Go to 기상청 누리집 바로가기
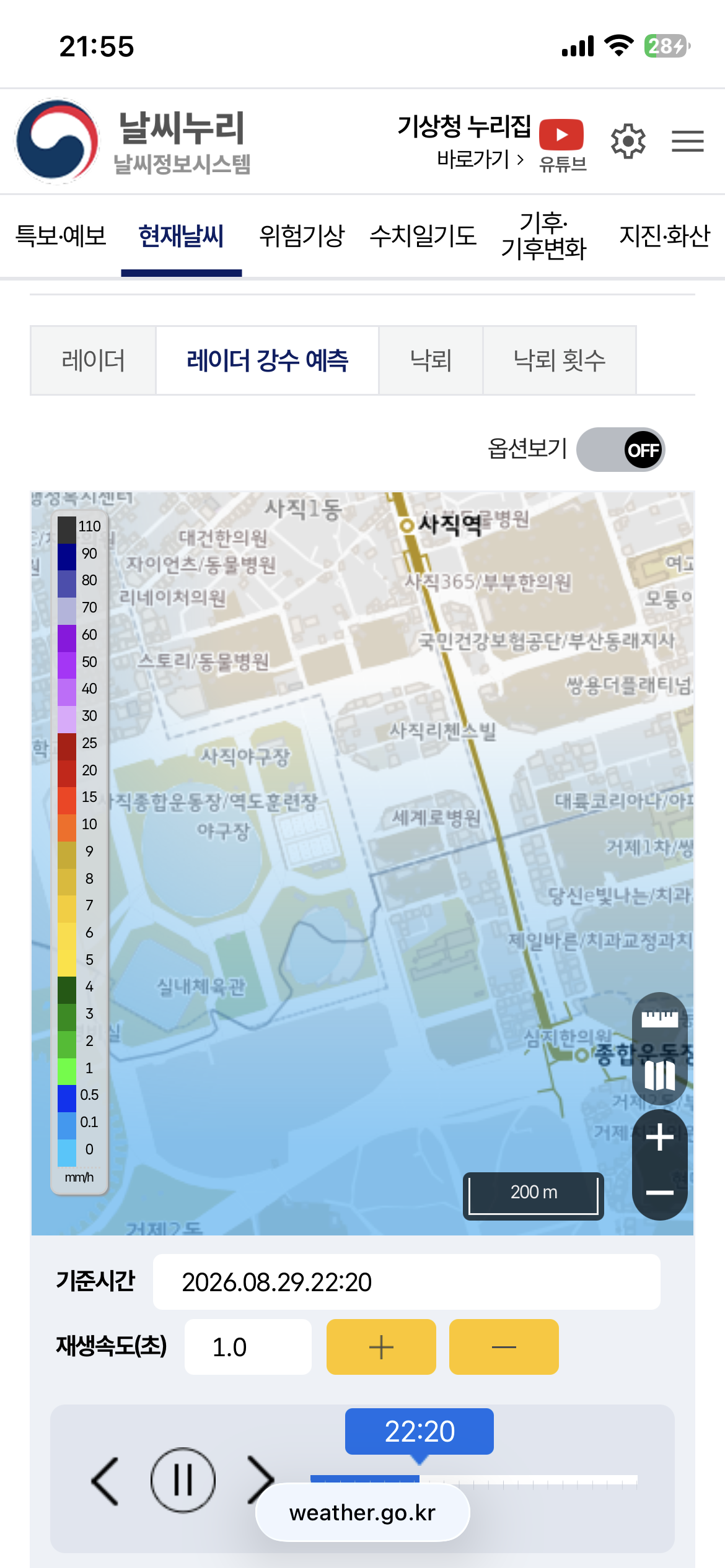Screen dimensions: 725x1568 pyautogui.click(x=464, y=142)
